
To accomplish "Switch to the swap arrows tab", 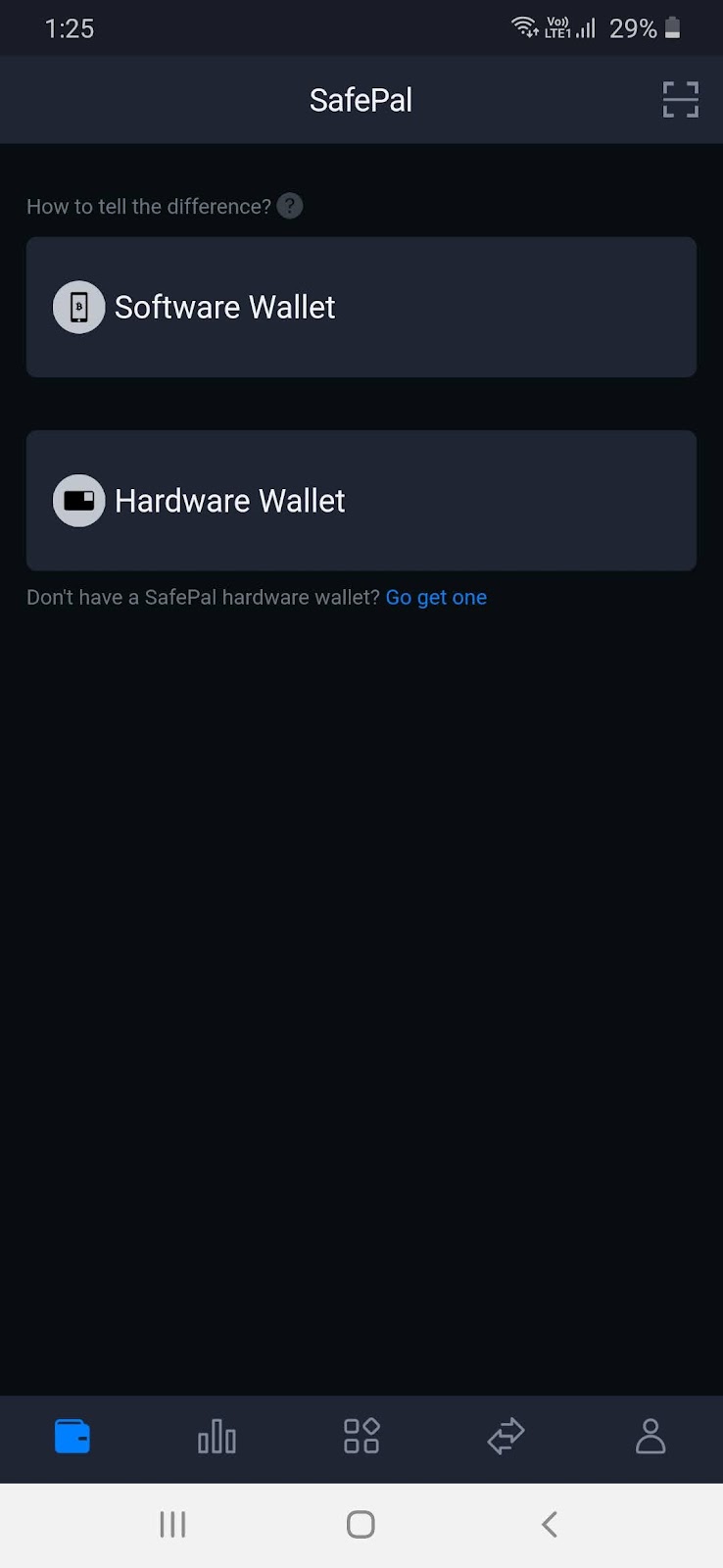I will pos(506,1437).
